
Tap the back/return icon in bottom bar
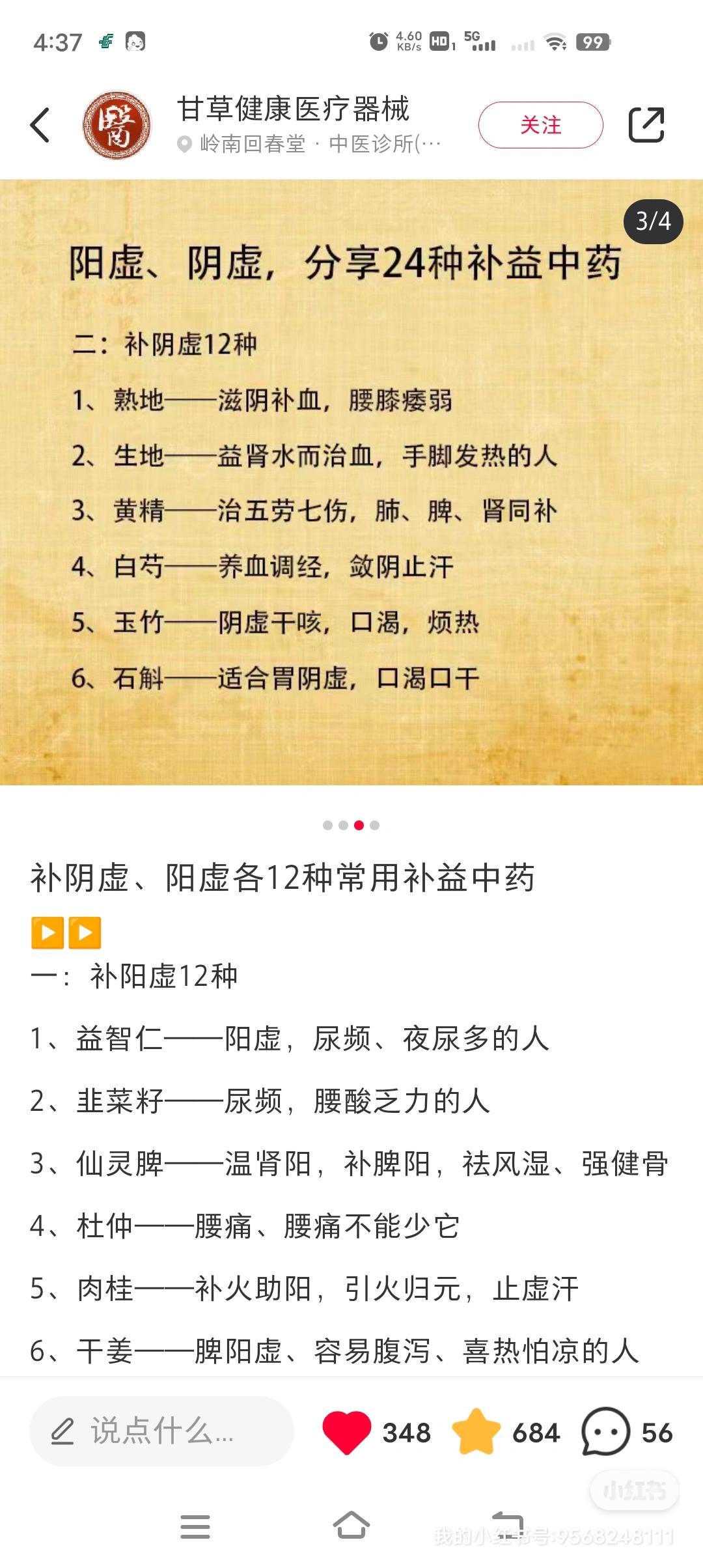[x=514, y=1527]
